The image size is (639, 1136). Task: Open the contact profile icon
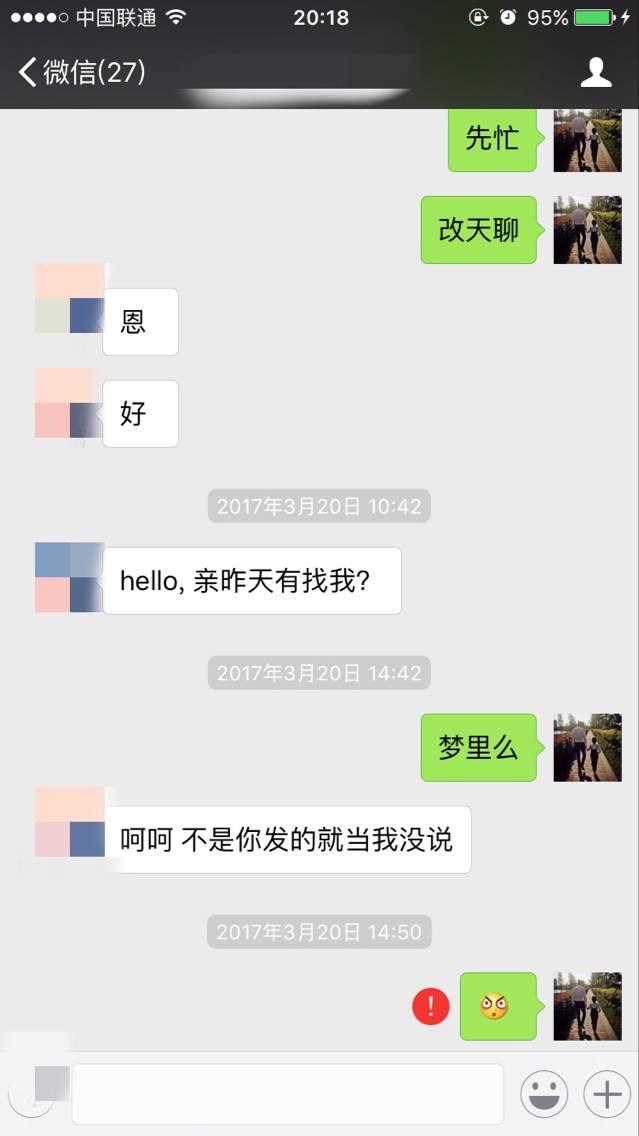tap(596, 72)
